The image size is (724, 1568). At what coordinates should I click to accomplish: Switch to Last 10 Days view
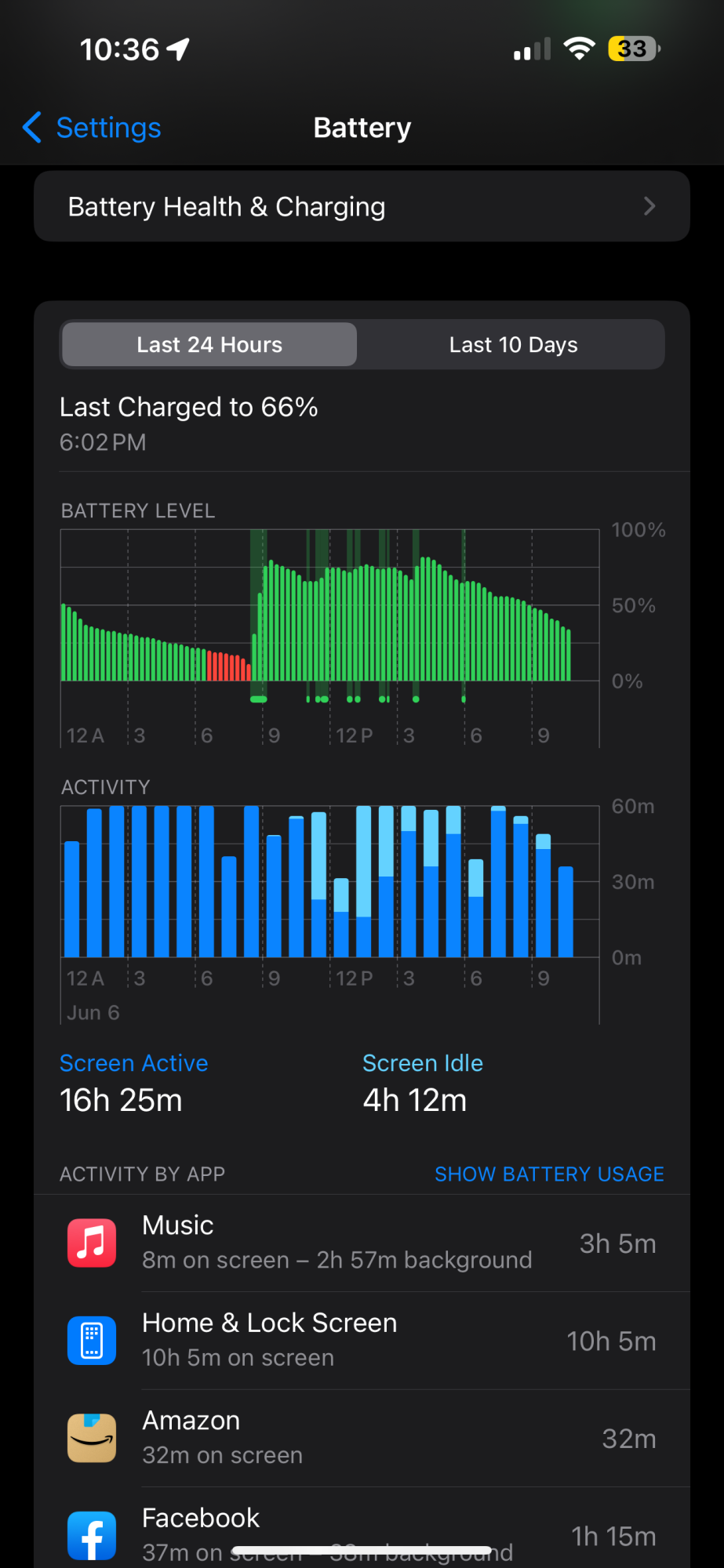(x=513, y=345)
